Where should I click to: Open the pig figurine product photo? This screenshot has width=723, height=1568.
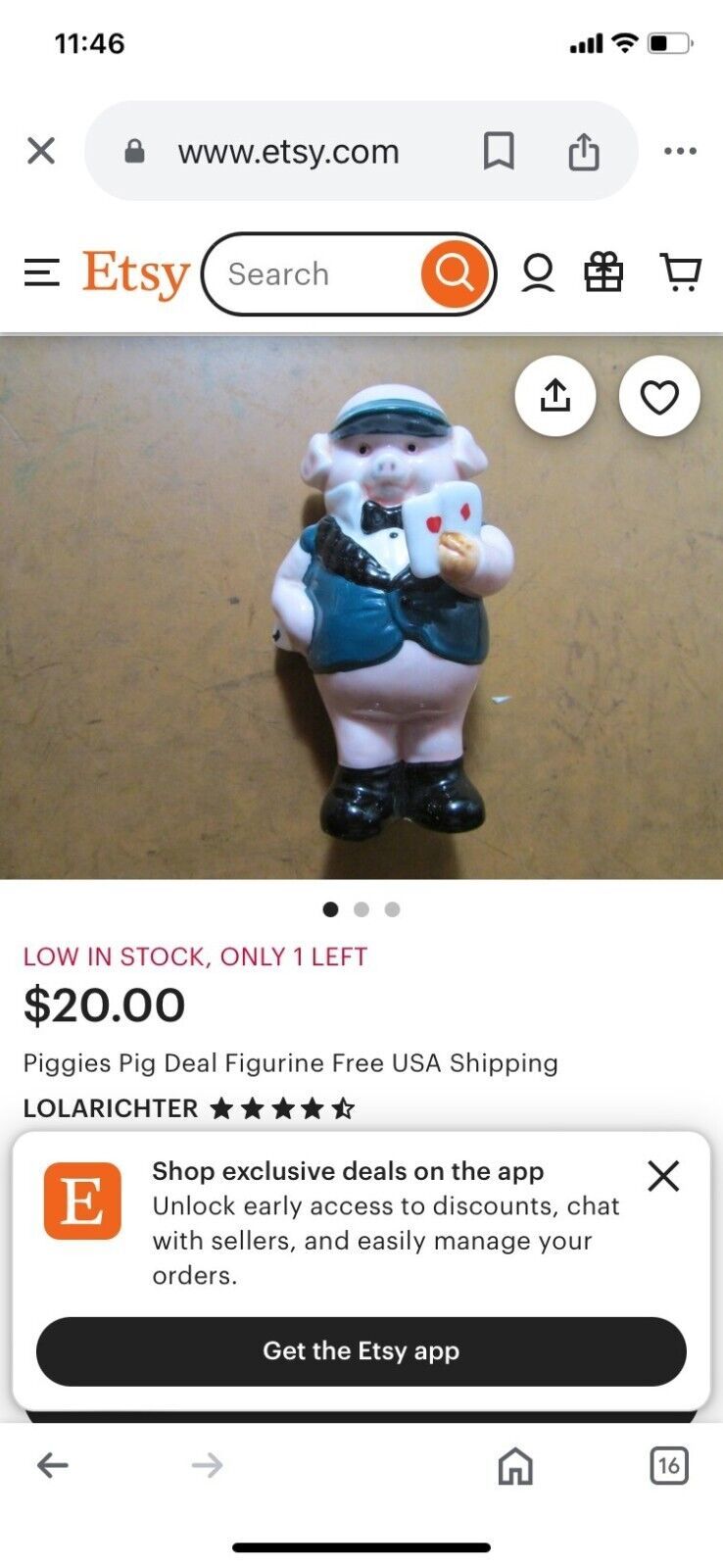[361, 608]
